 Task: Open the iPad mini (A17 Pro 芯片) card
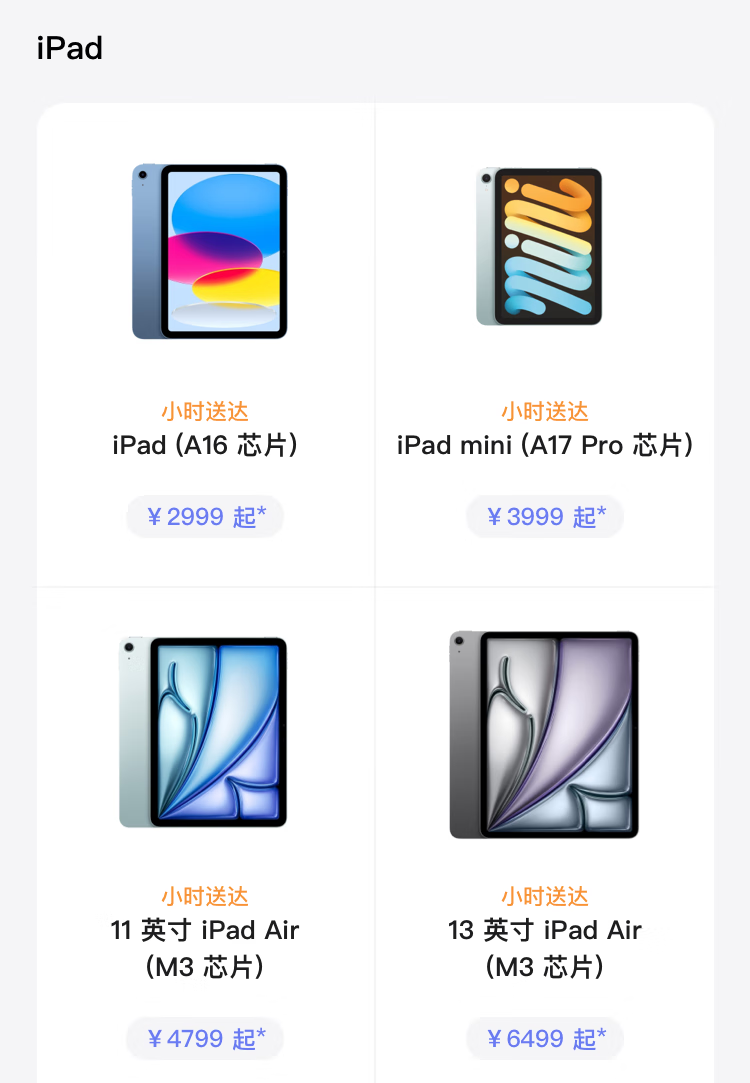[545, 444]
